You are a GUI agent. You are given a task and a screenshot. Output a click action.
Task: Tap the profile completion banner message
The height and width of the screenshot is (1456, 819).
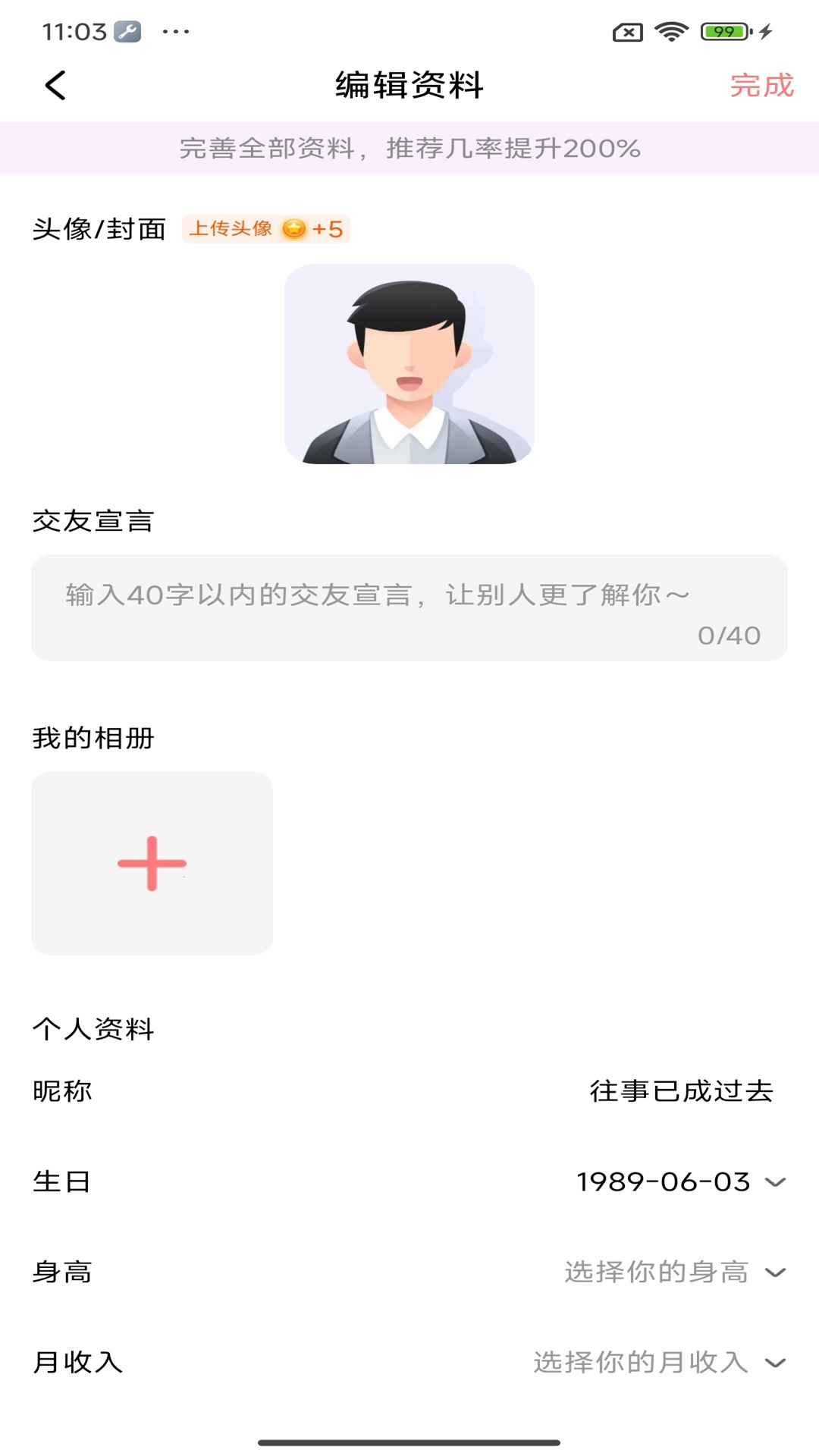[x=409, y=149]
